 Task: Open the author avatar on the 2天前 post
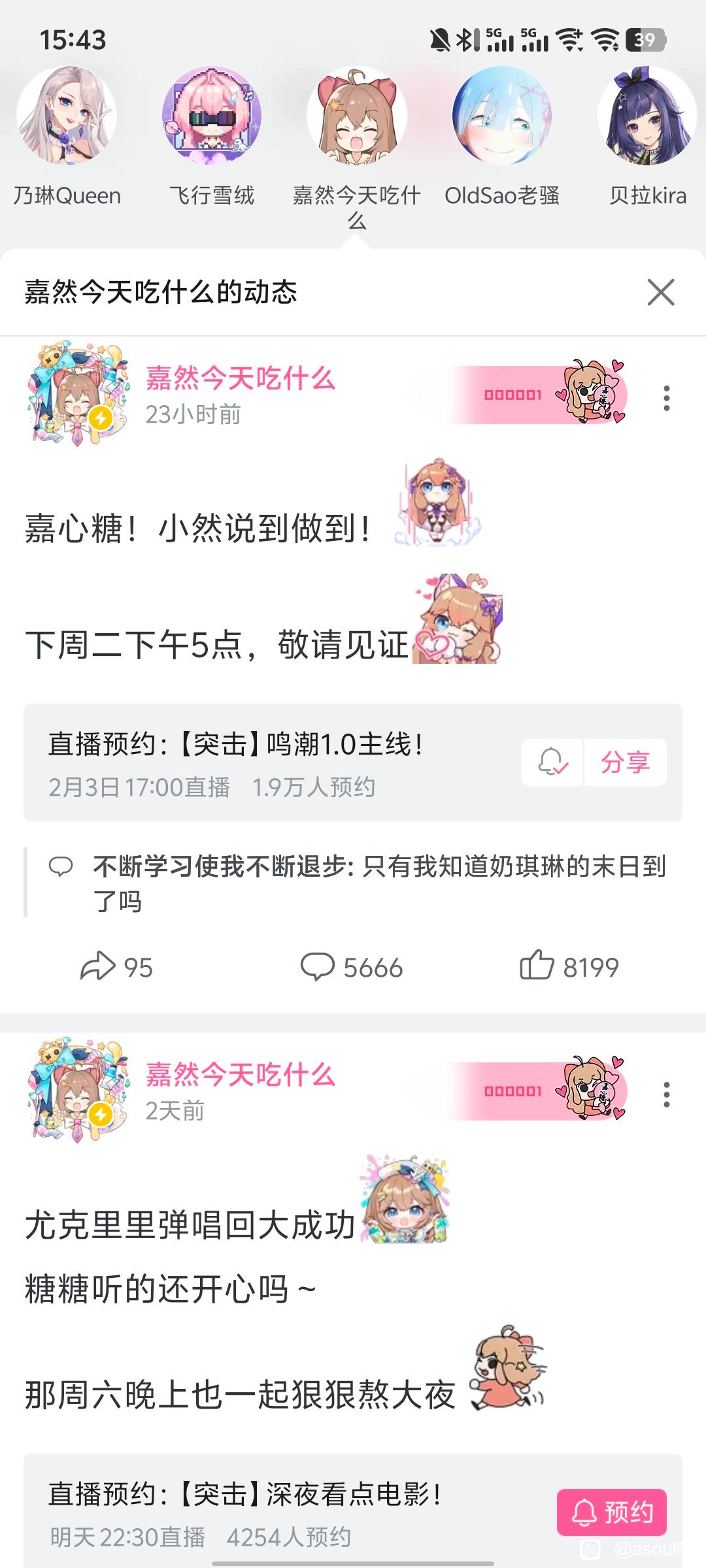(77, 1089)
